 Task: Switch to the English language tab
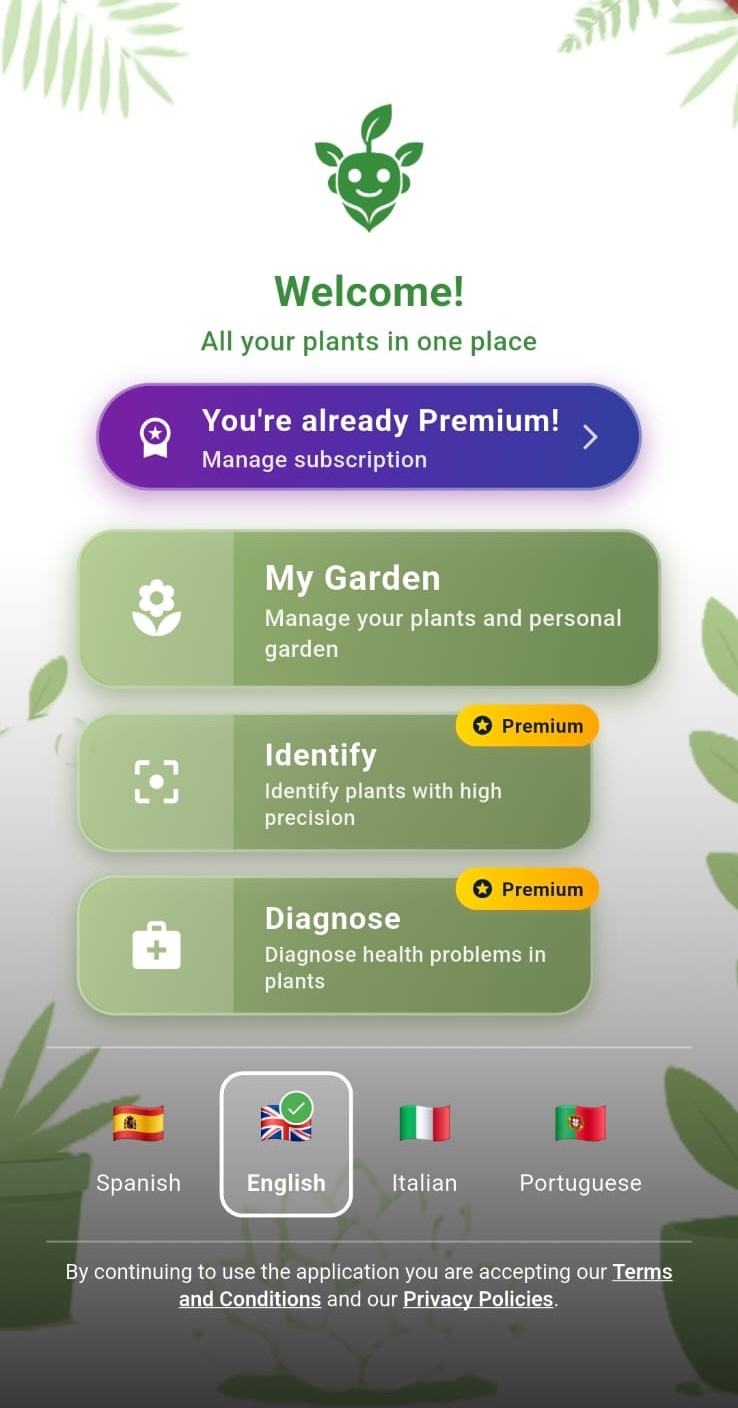[286, 1145]
